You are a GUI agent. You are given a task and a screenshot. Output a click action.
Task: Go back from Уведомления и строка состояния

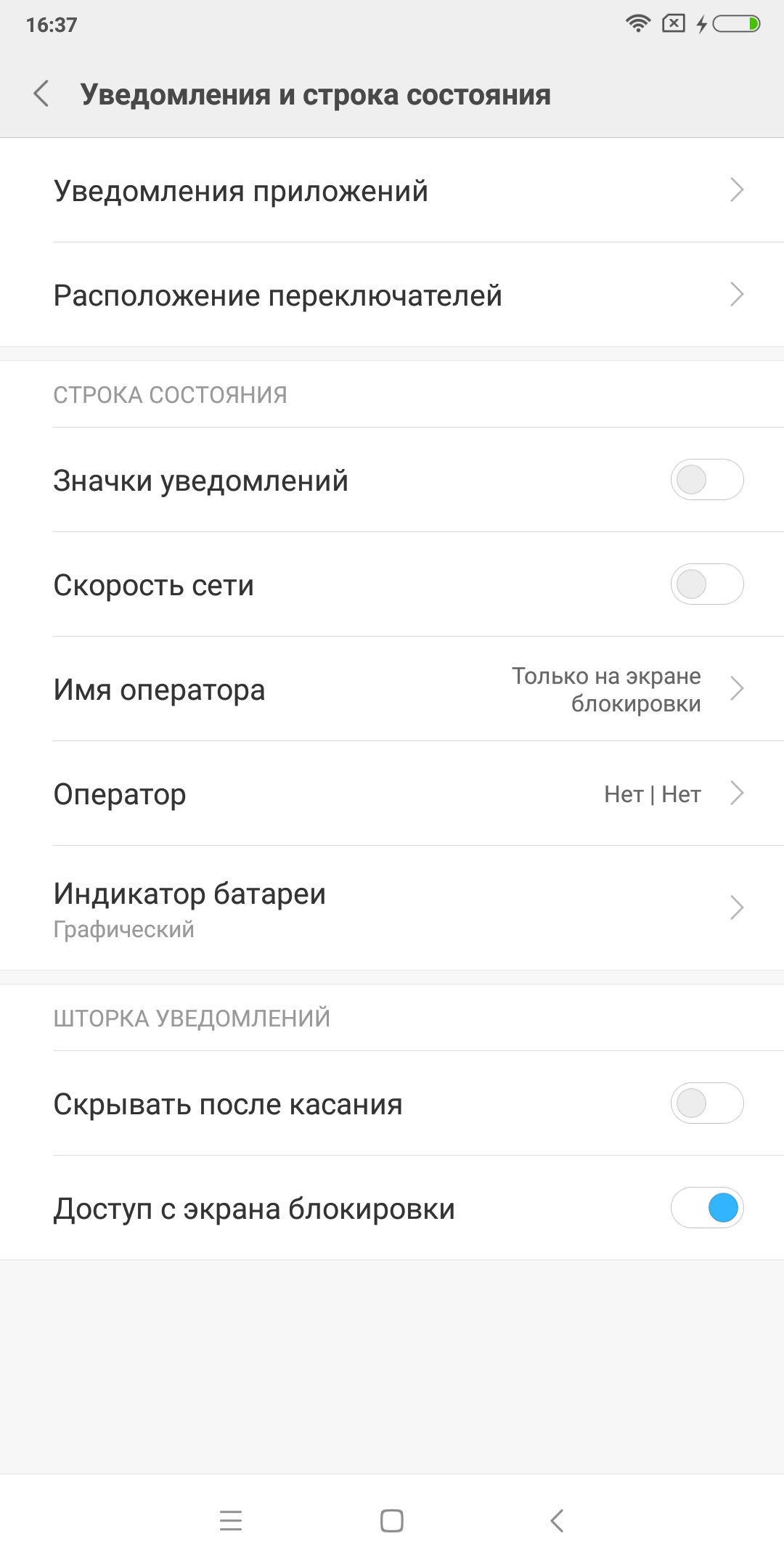42,94
